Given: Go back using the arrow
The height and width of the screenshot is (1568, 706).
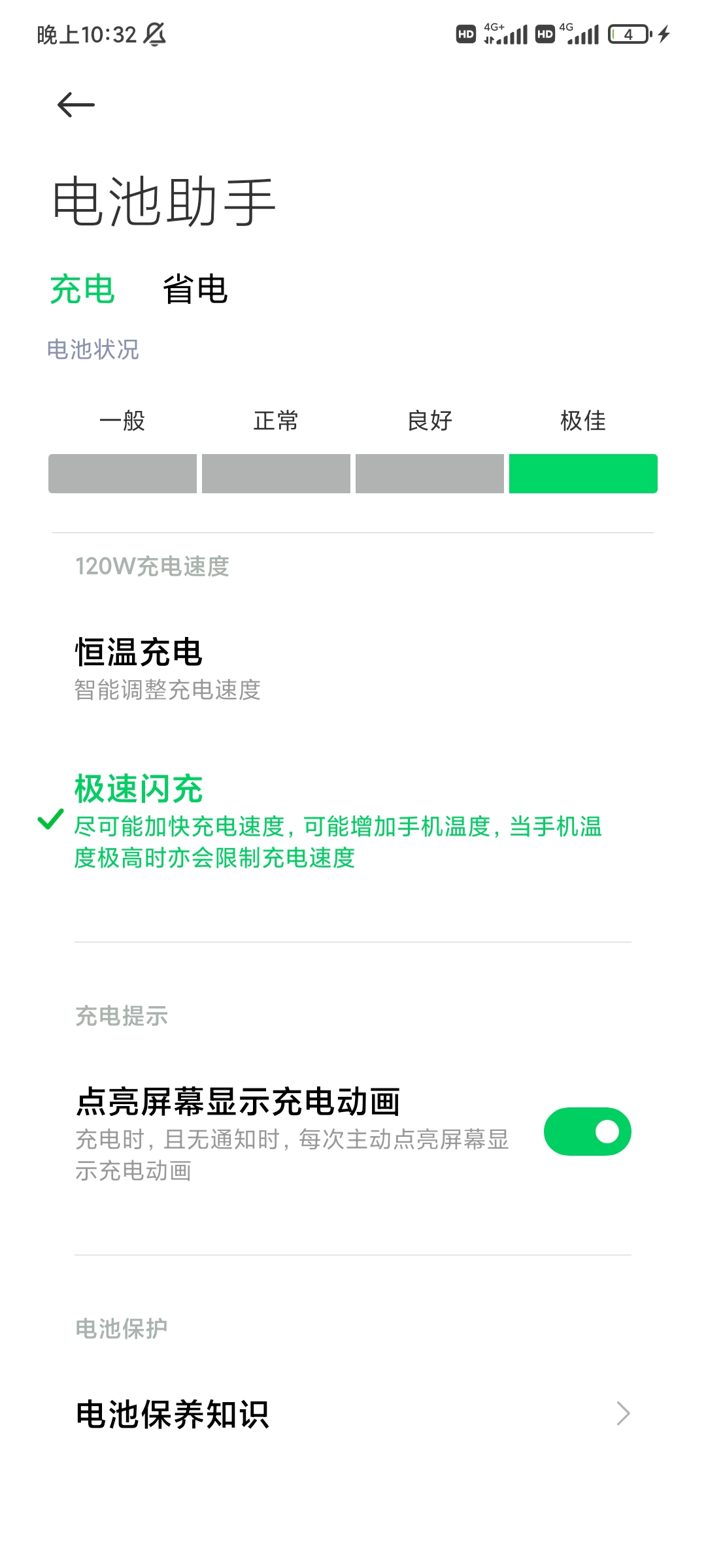Looking at the screenshot, I should 76,105.
